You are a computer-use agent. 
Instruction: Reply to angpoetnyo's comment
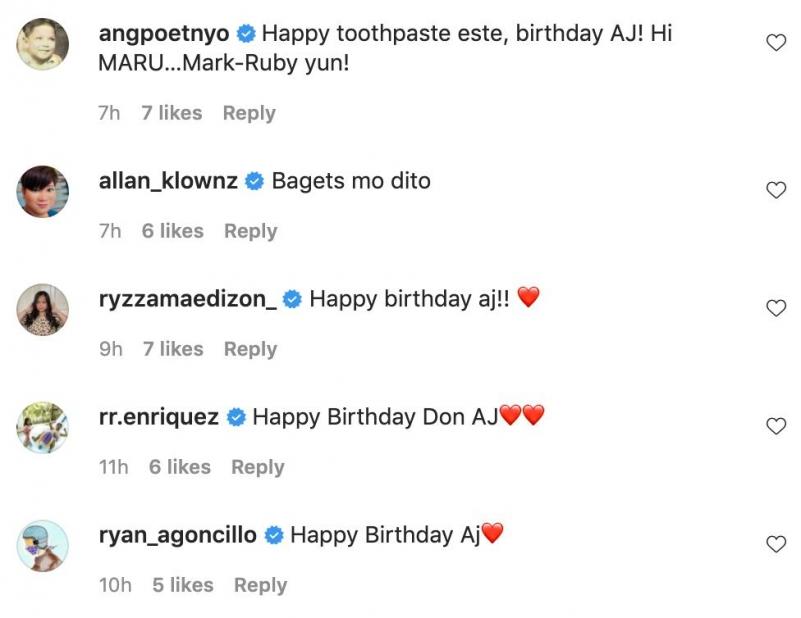click(x=248, y=113)
